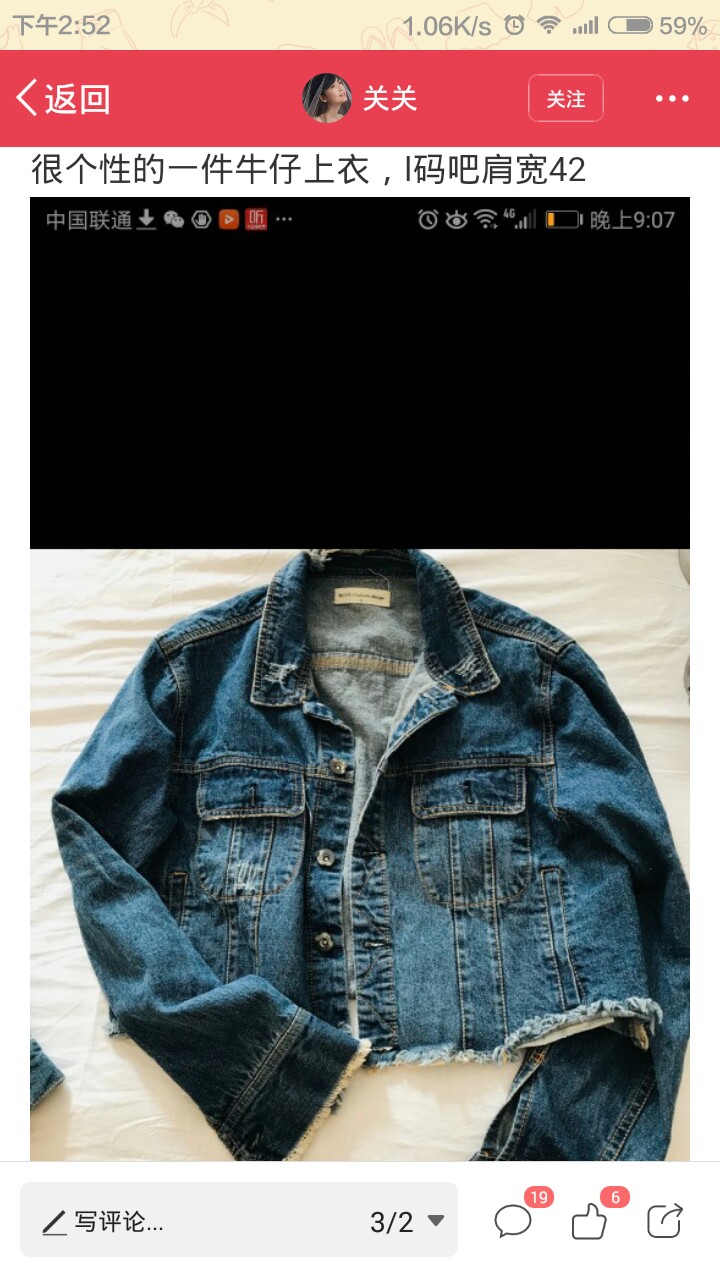The height and width of the screenshot is (1280, 720).
Task: Go back using the 返回 button
Action: (x=63, y=98)
